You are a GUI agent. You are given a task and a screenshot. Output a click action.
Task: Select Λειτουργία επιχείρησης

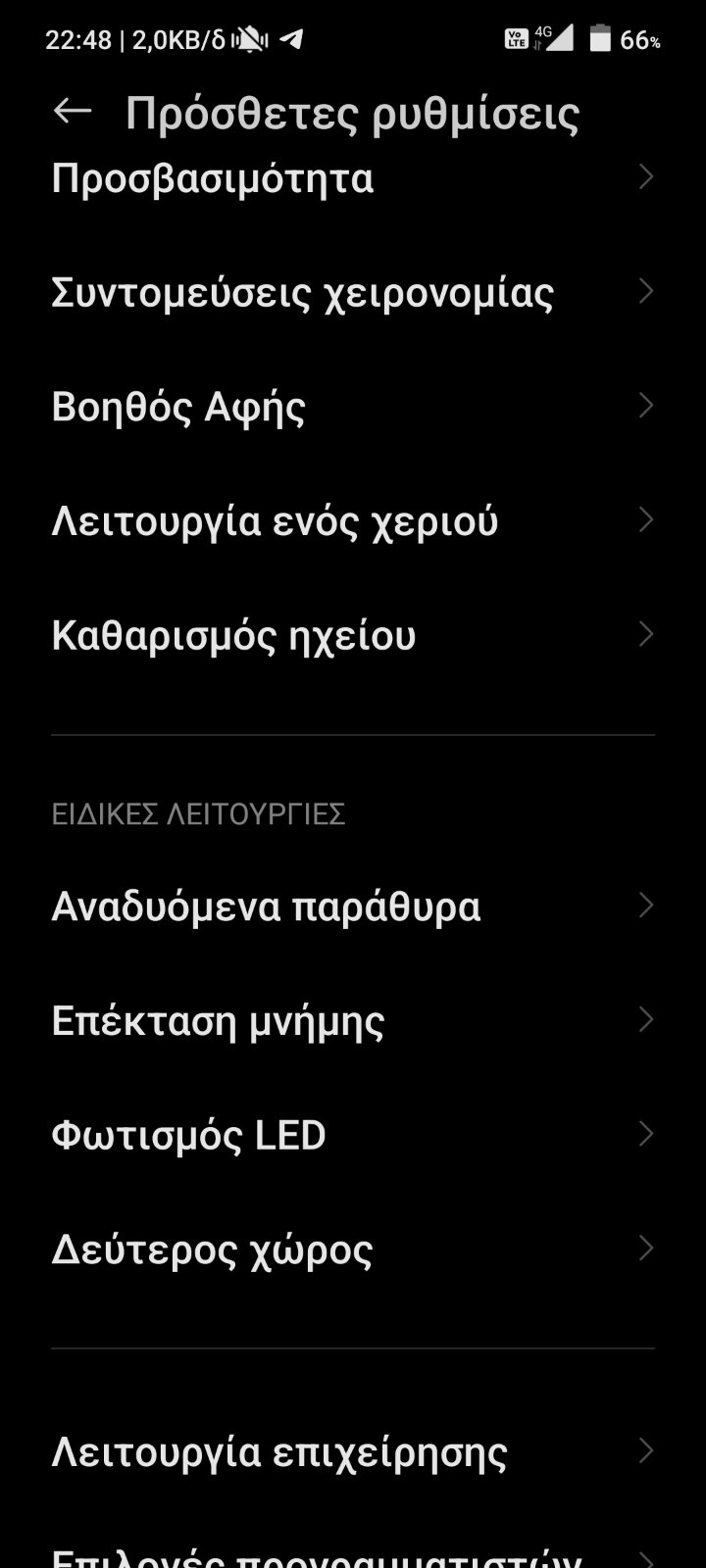[x=279, y=1452]
